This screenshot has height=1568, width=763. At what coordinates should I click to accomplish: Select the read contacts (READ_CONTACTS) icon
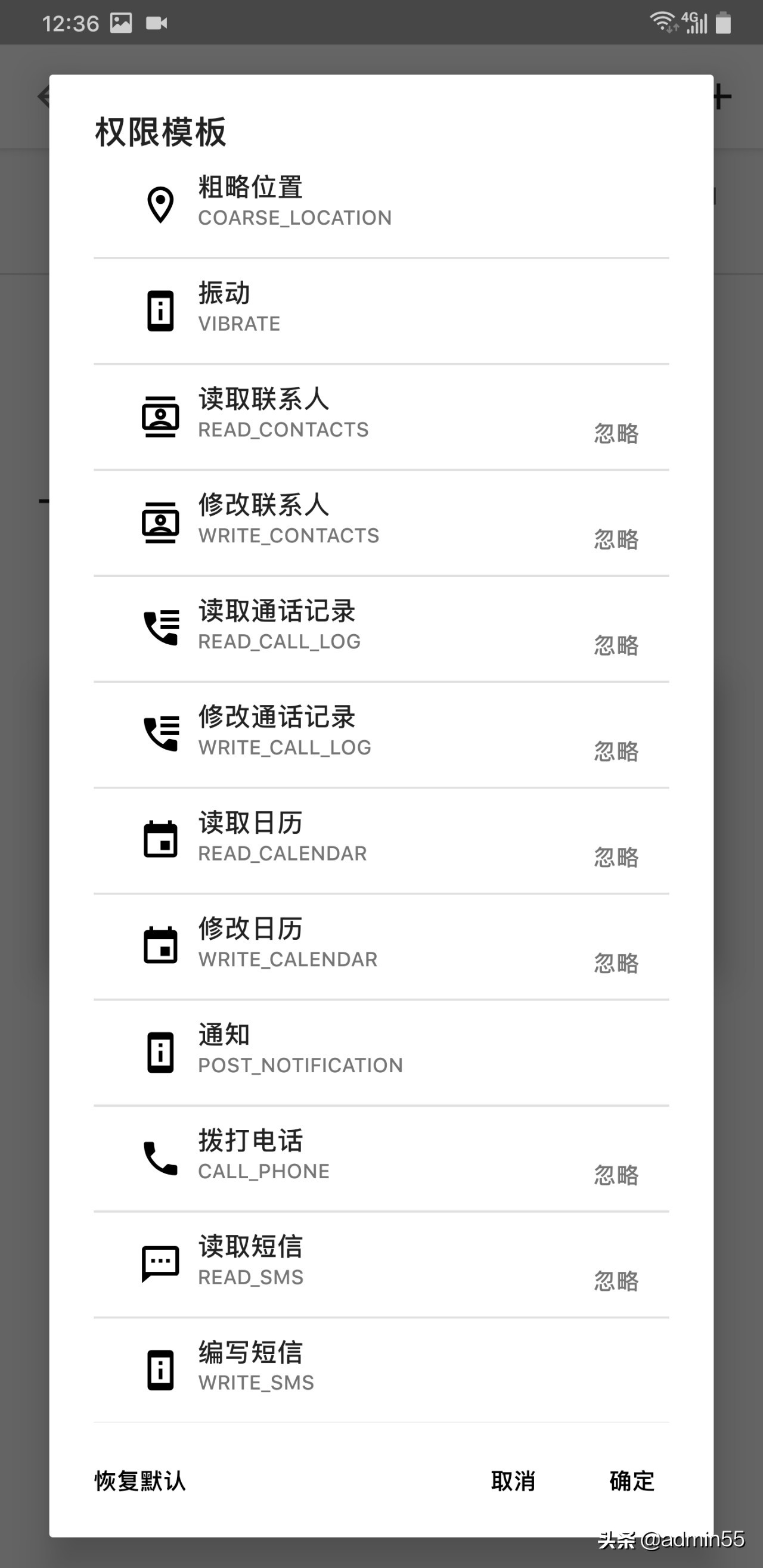point(160,415)
